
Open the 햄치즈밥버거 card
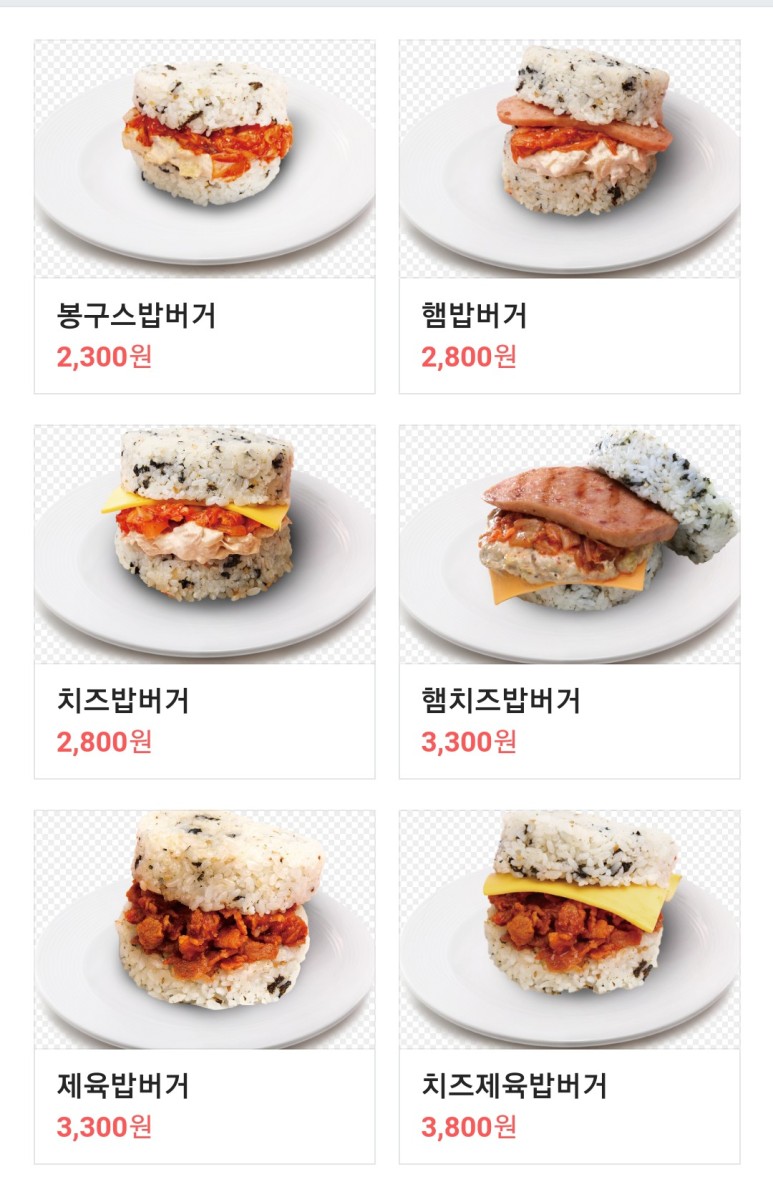[x=569, y=602]
